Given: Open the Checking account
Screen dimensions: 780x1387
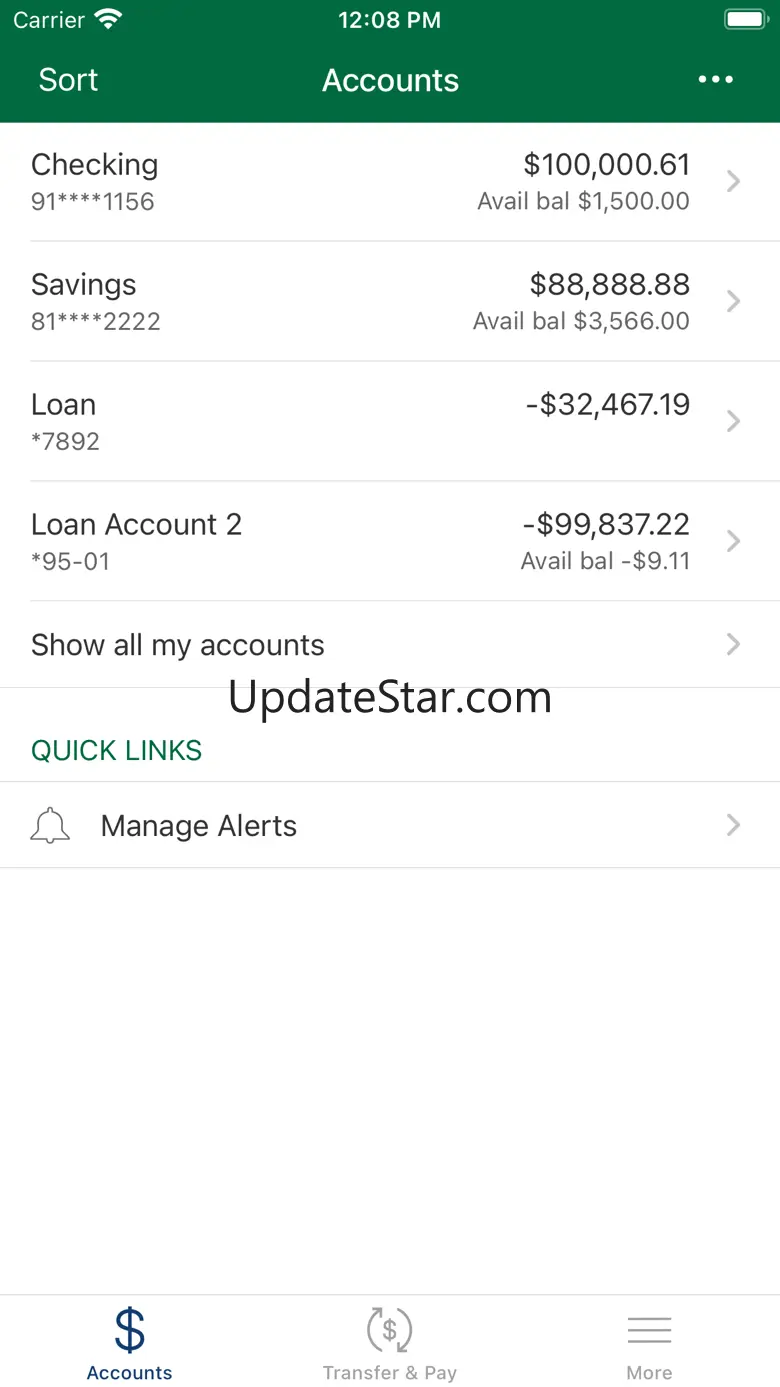Looking at the screenshot, I should click(x=390, y=181).
